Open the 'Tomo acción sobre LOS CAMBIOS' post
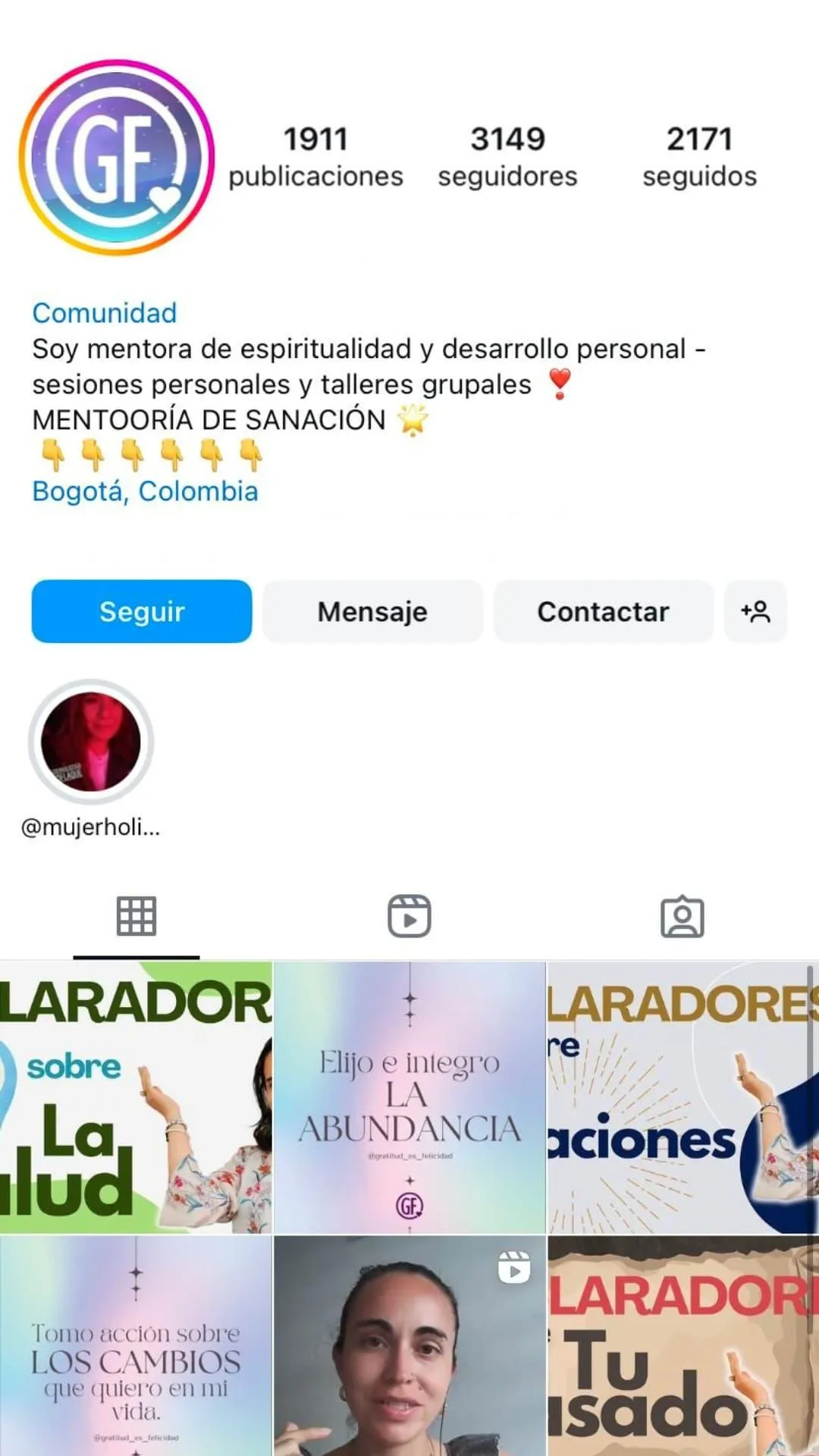This screenshot has height=1456, width=819. coord(136,1347)
